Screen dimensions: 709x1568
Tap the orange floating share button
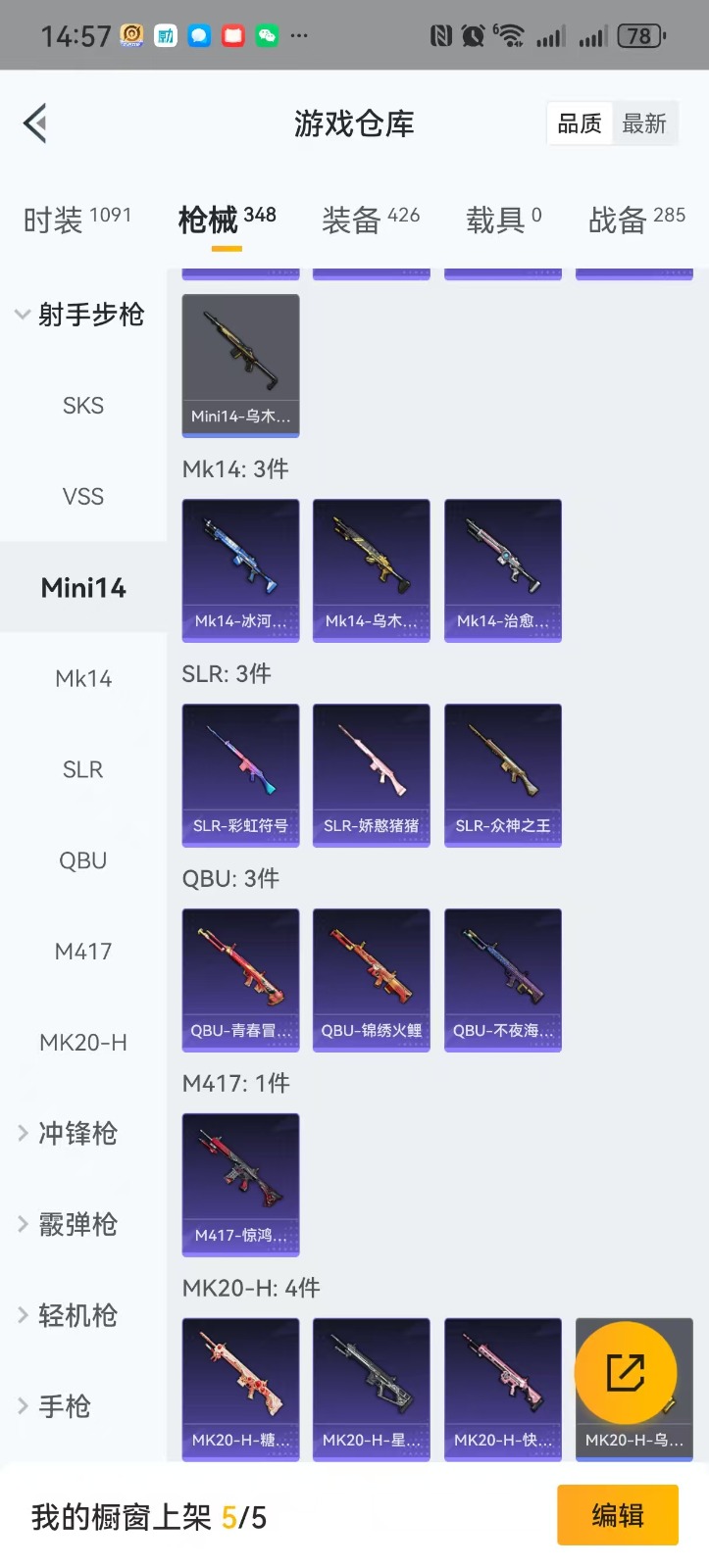(625, 1373)
